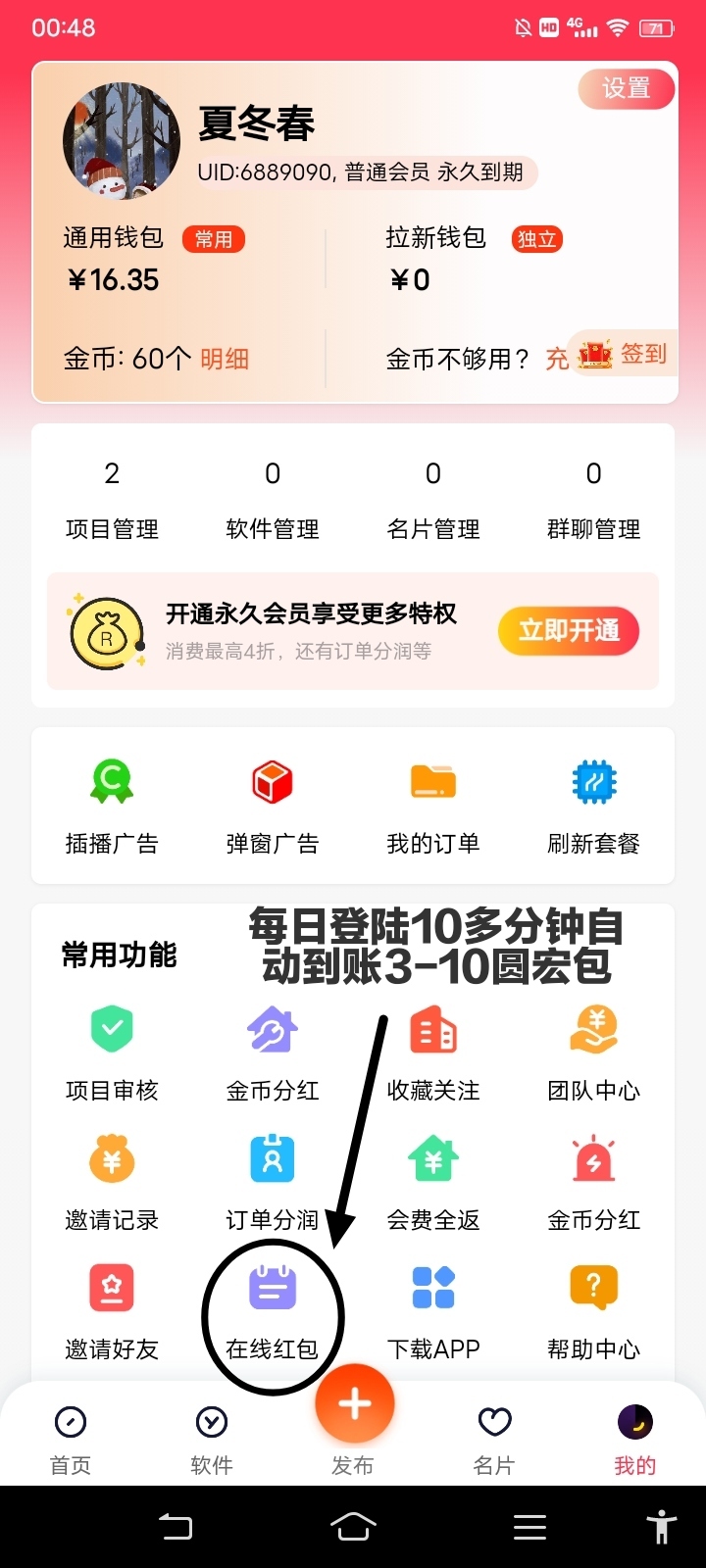The image size is (706, 1568).
Task: Open 项目管理
Action: point(112,501)
